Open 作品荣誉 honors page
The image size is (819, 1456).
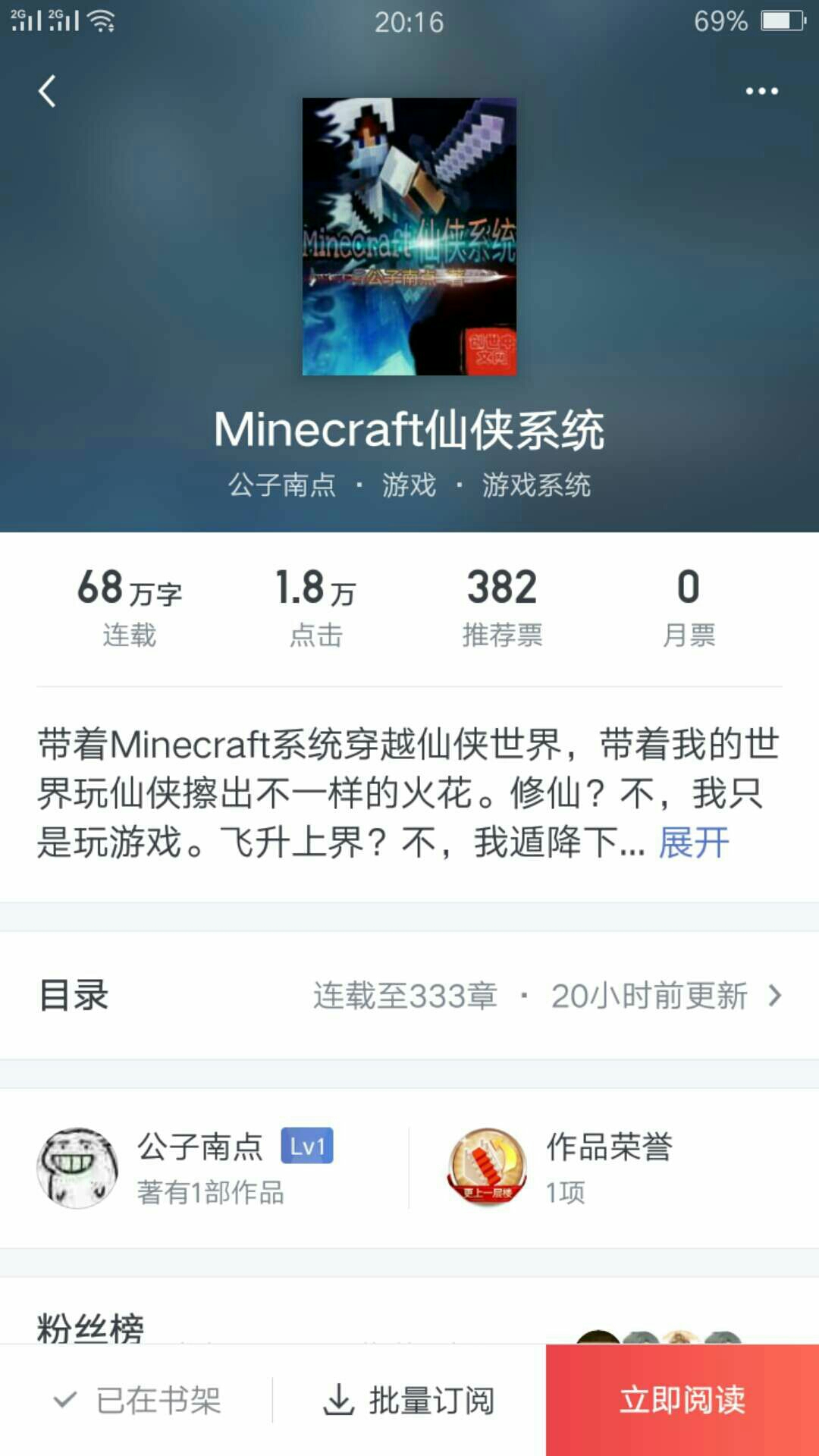point(607,1168)
